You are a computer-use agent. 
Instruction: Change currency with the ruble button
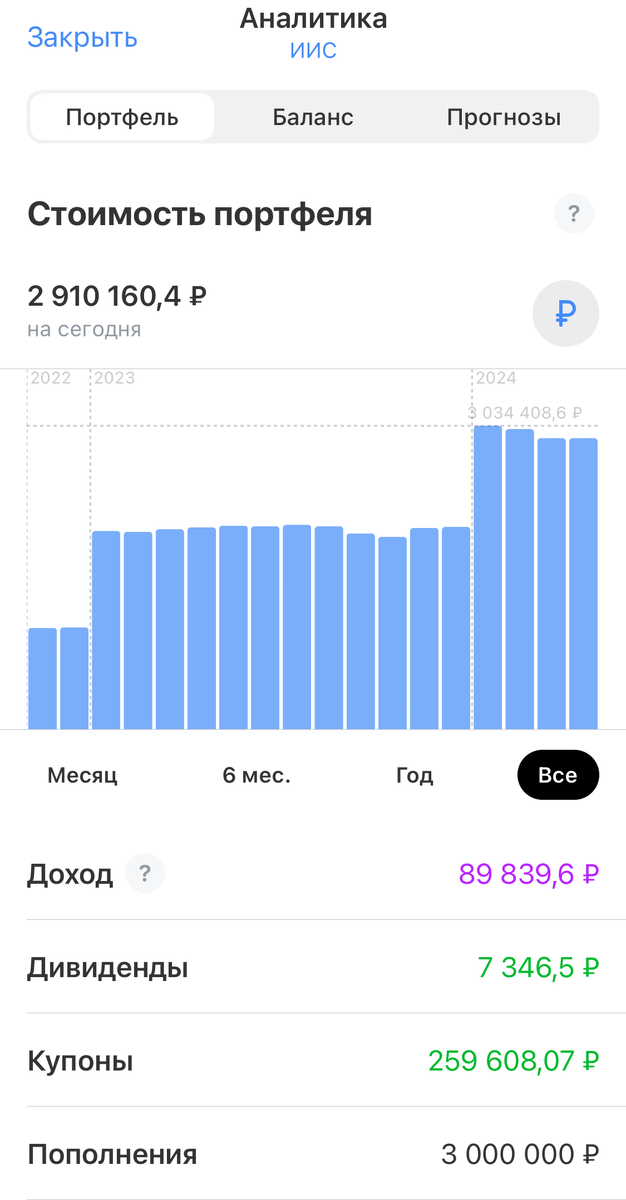[565, 313]
